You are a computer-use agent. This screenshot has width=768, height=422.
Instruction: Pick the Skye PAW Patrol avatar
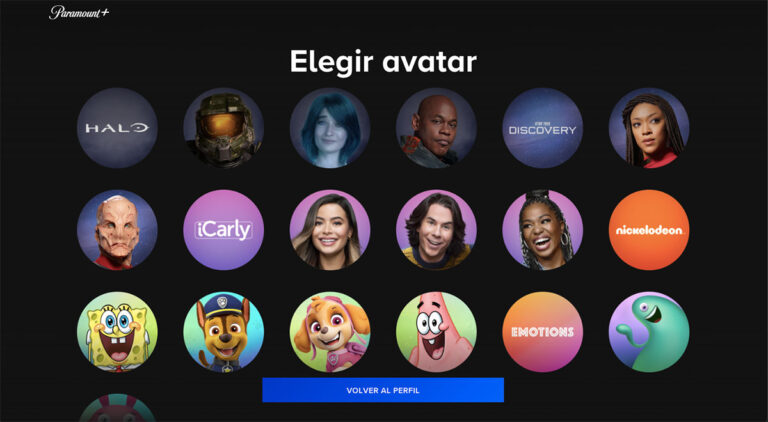pos(330,332)
